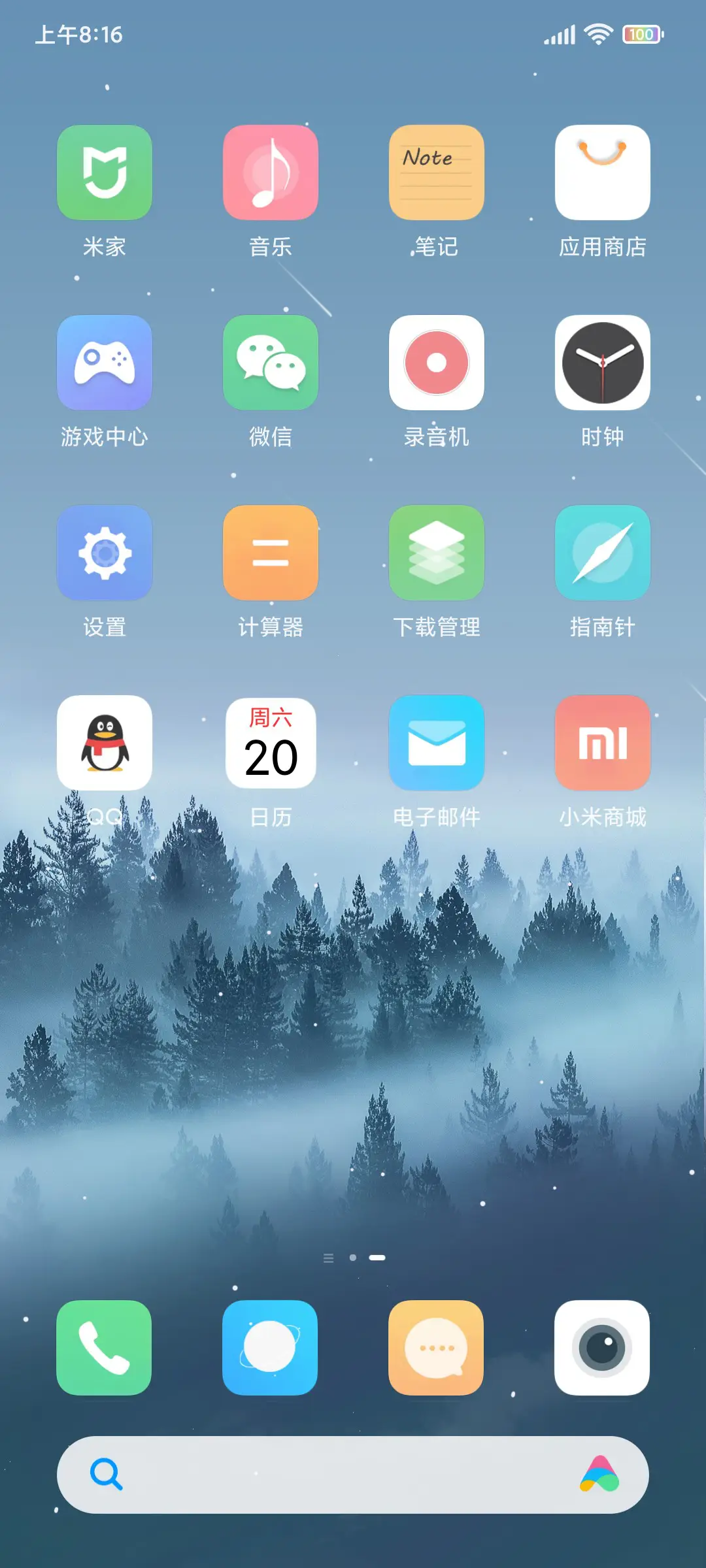Open the Clock (时钟) app
Image resolution: width=706 pixels, height=1568 pixels.
coord(603,363)
